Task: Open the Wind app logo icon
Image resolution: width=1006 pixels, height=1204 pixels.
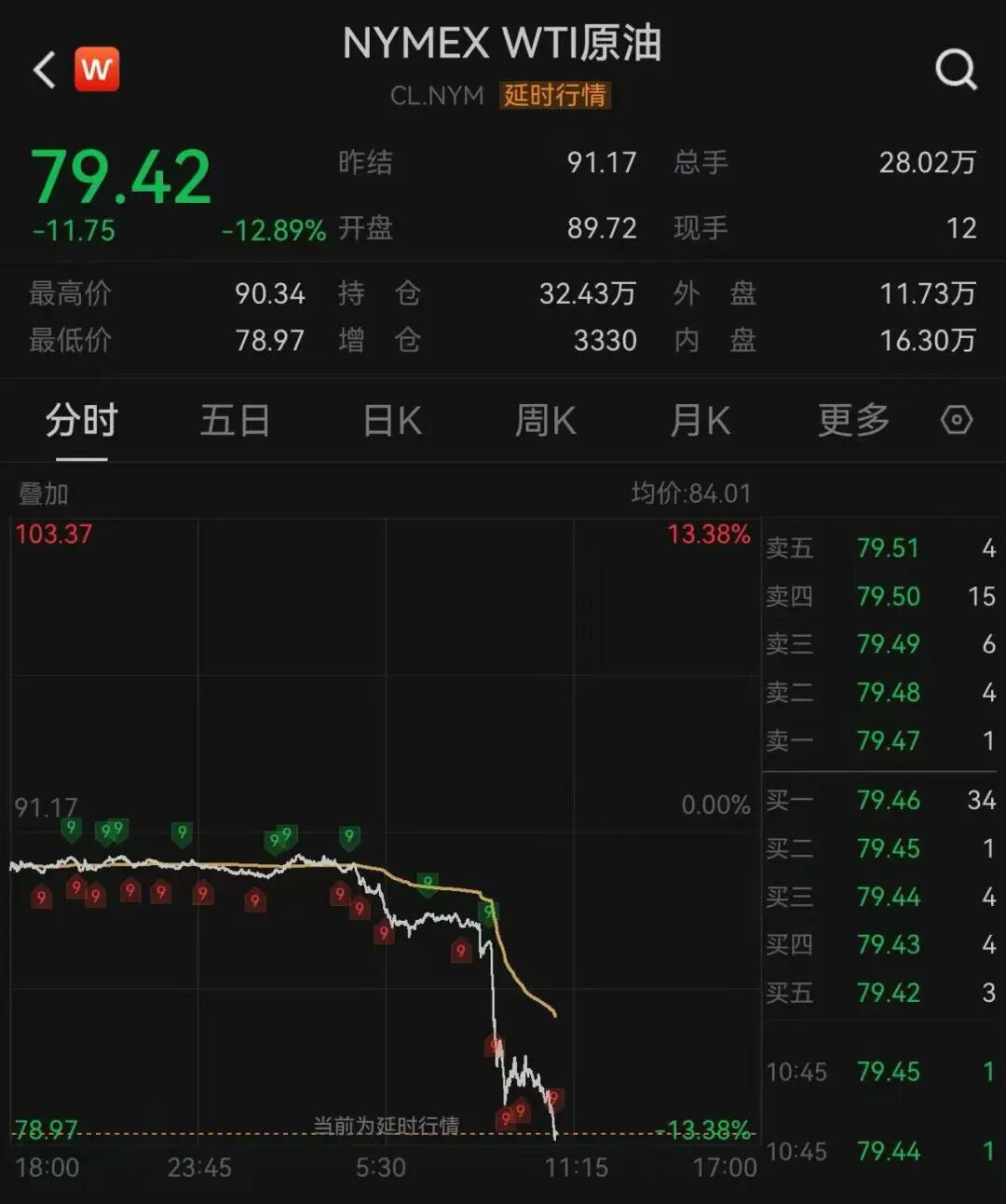Action: tap(98, 67)
